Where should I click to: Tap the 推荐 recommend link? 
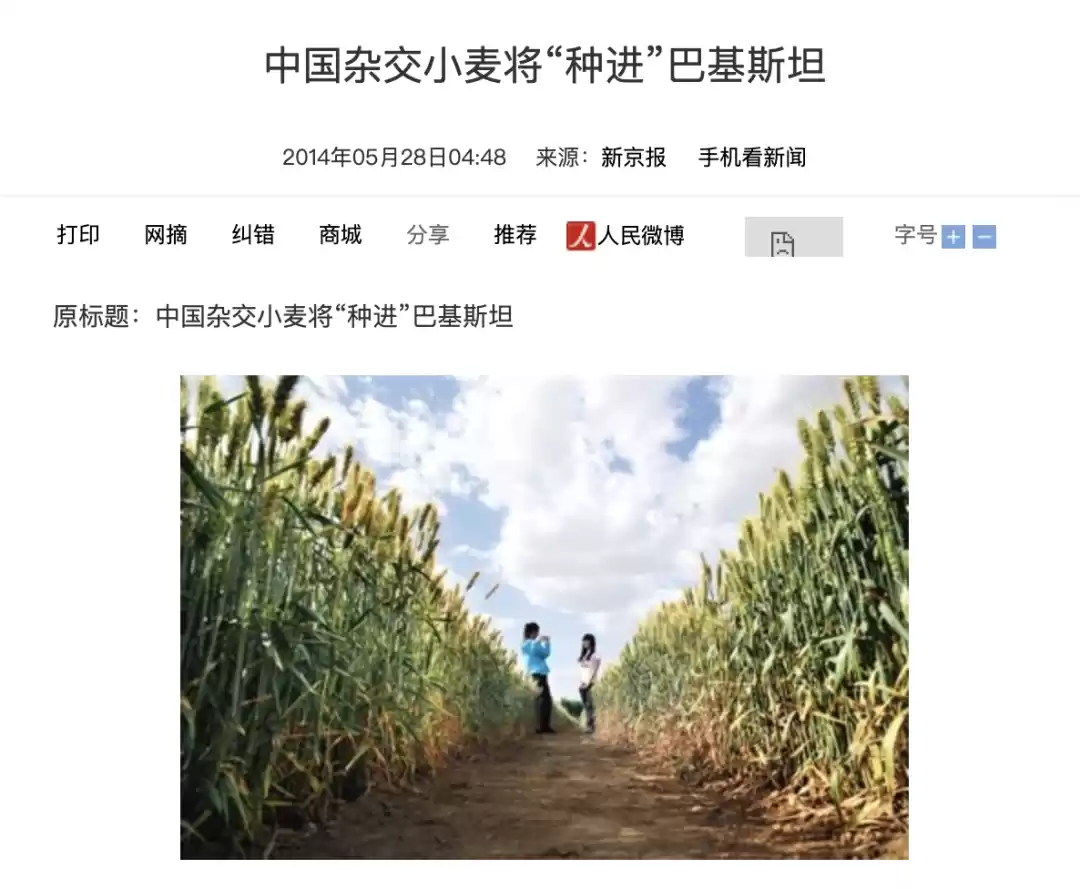(x=515, y=235)
